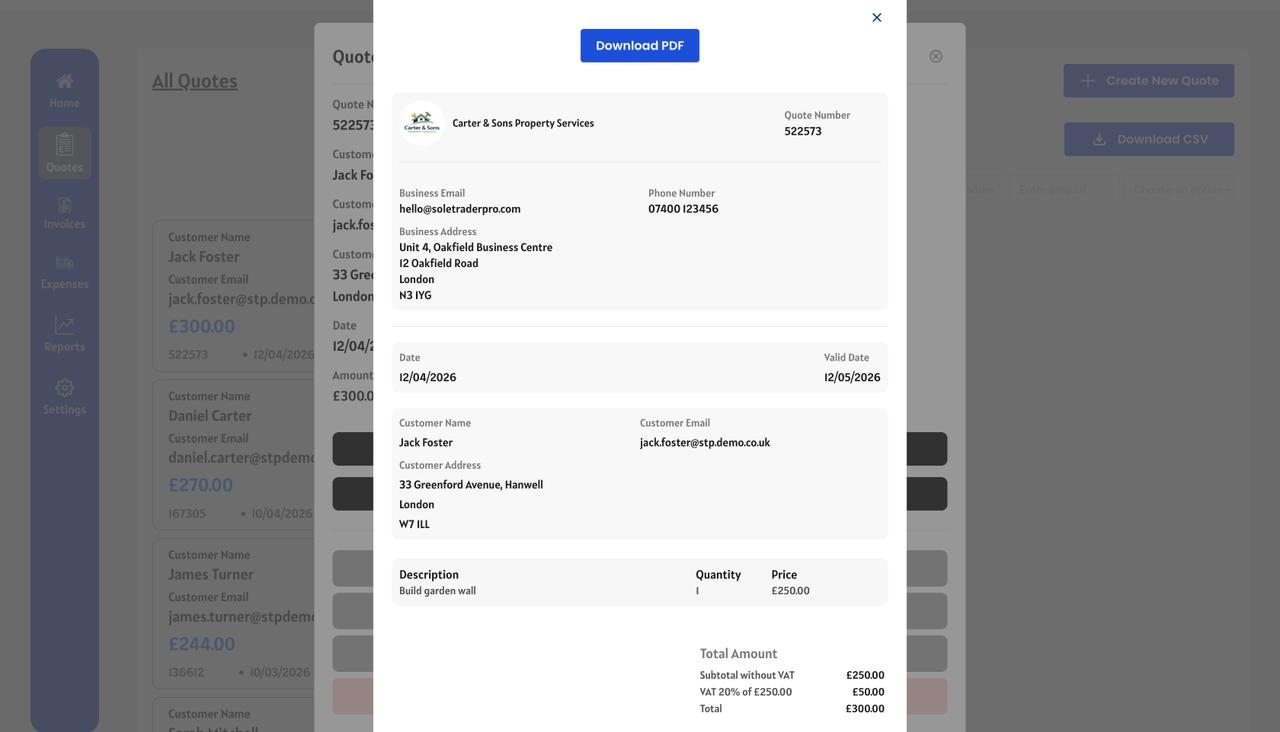Create a new quote
This screenshot has width=1280, height=732.
(1148, 81)
